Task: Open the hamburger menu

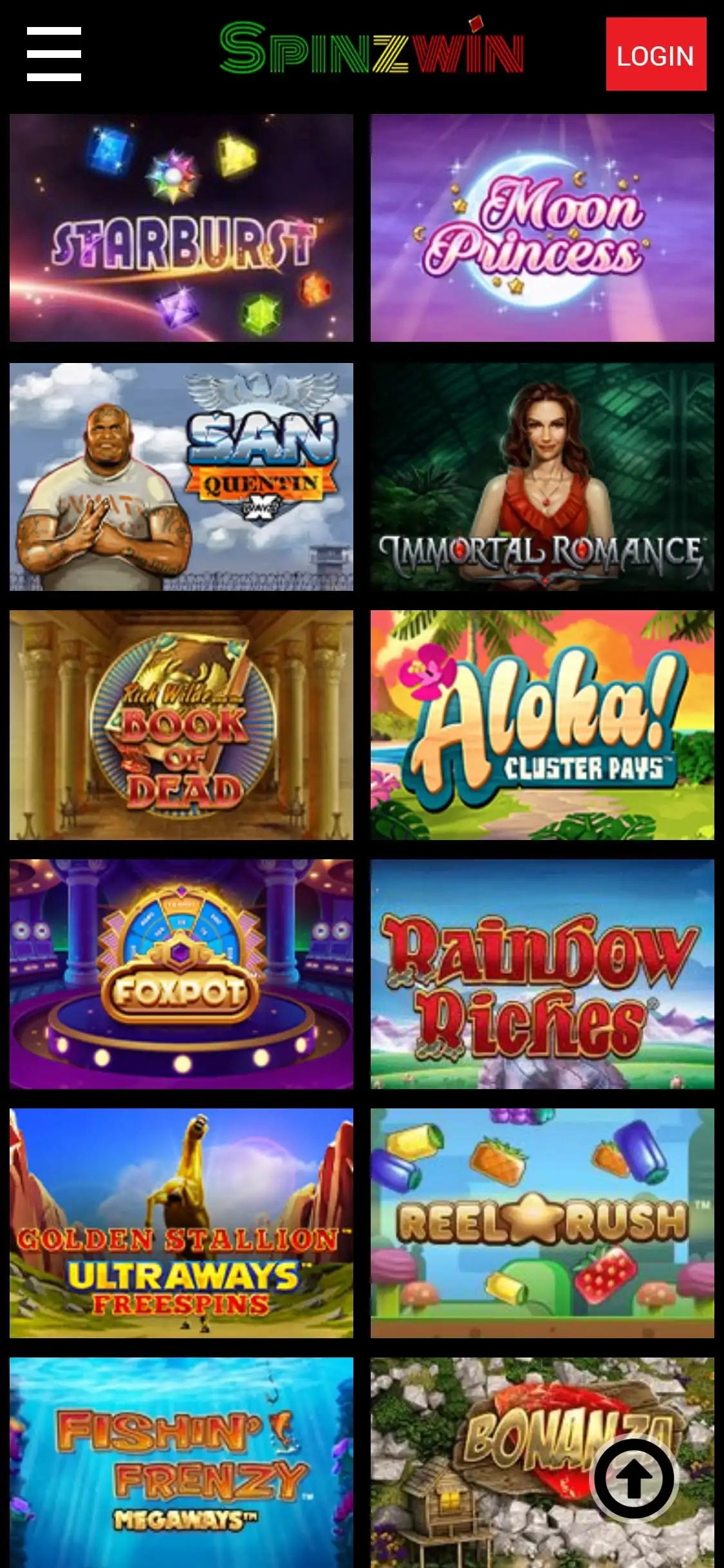Action: pos(54,54)
